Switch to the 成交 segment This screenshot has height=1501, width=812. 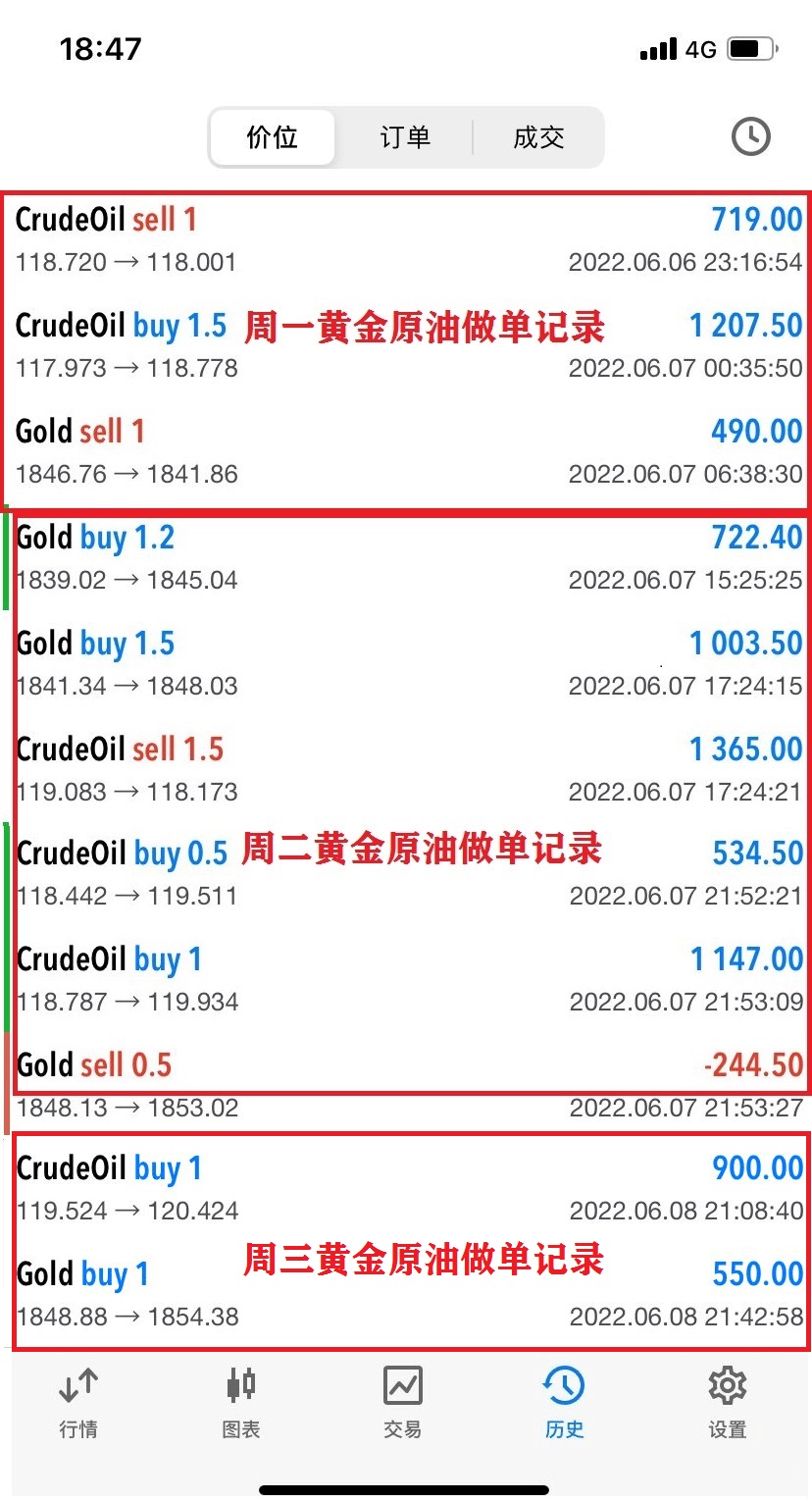click(538, 137)
